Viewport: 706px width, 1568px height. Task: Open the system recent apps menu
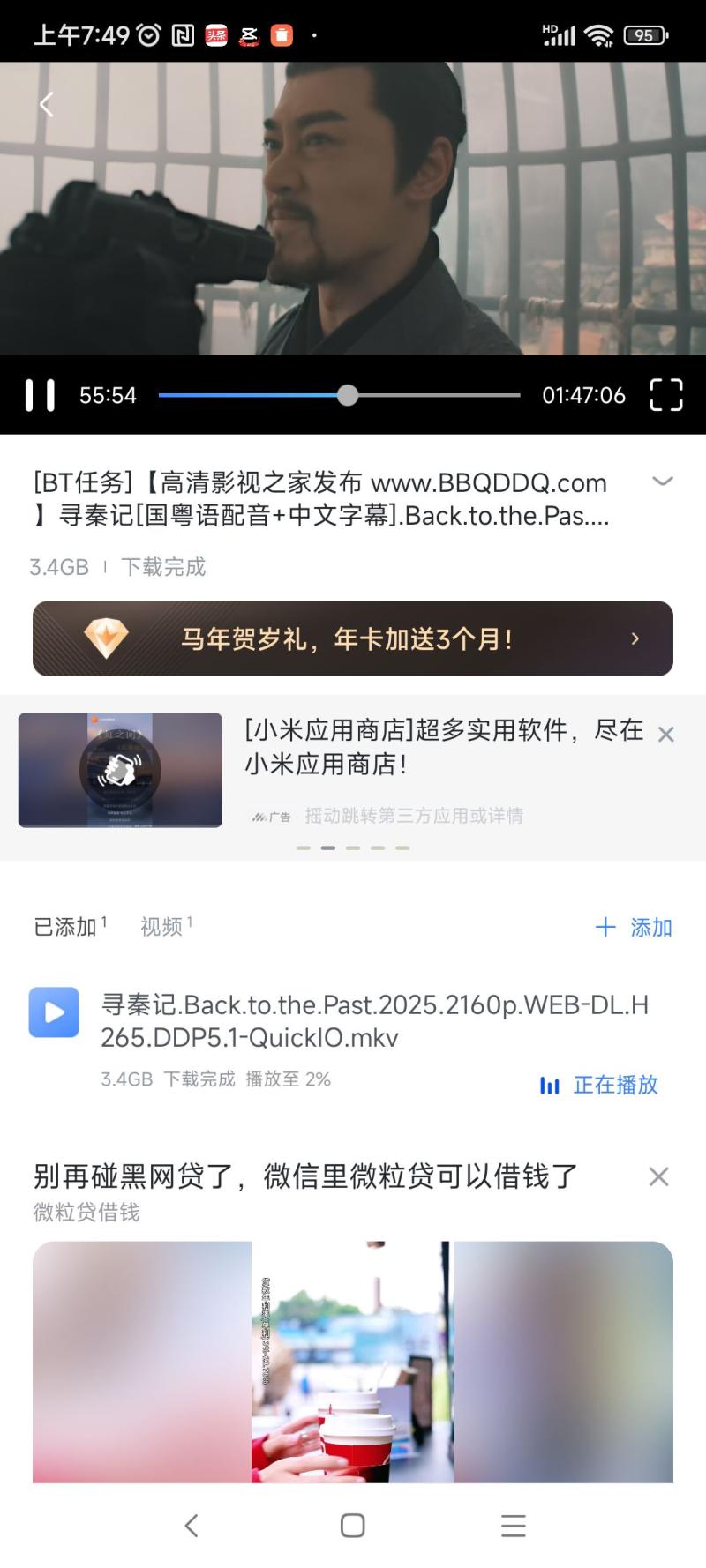click(513, 1525)
